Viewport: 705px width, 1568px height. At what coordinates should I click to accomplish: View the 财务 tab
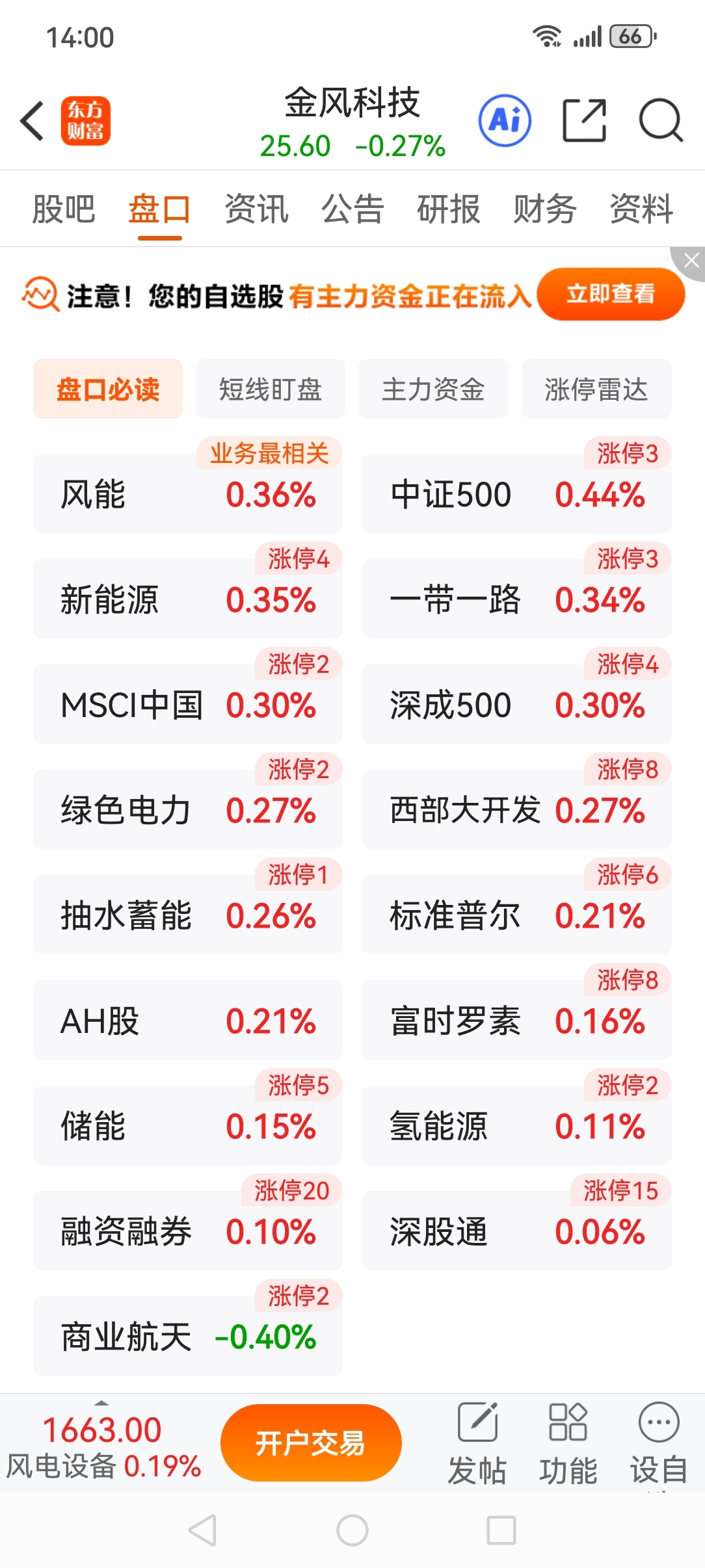(x=545, y=209)
